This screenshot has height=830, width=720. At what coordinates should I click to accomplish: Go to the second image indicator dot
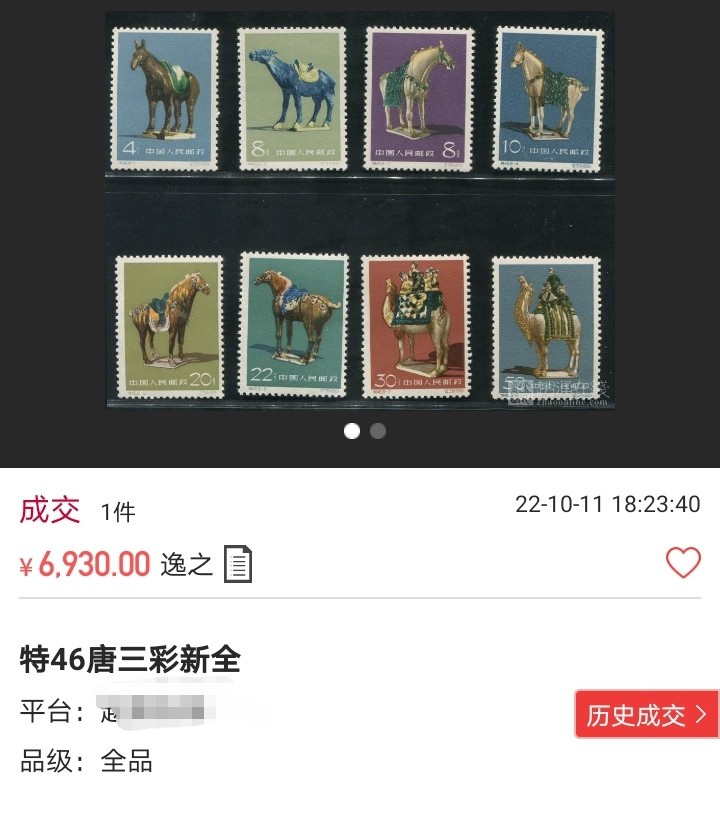(378, 431)
